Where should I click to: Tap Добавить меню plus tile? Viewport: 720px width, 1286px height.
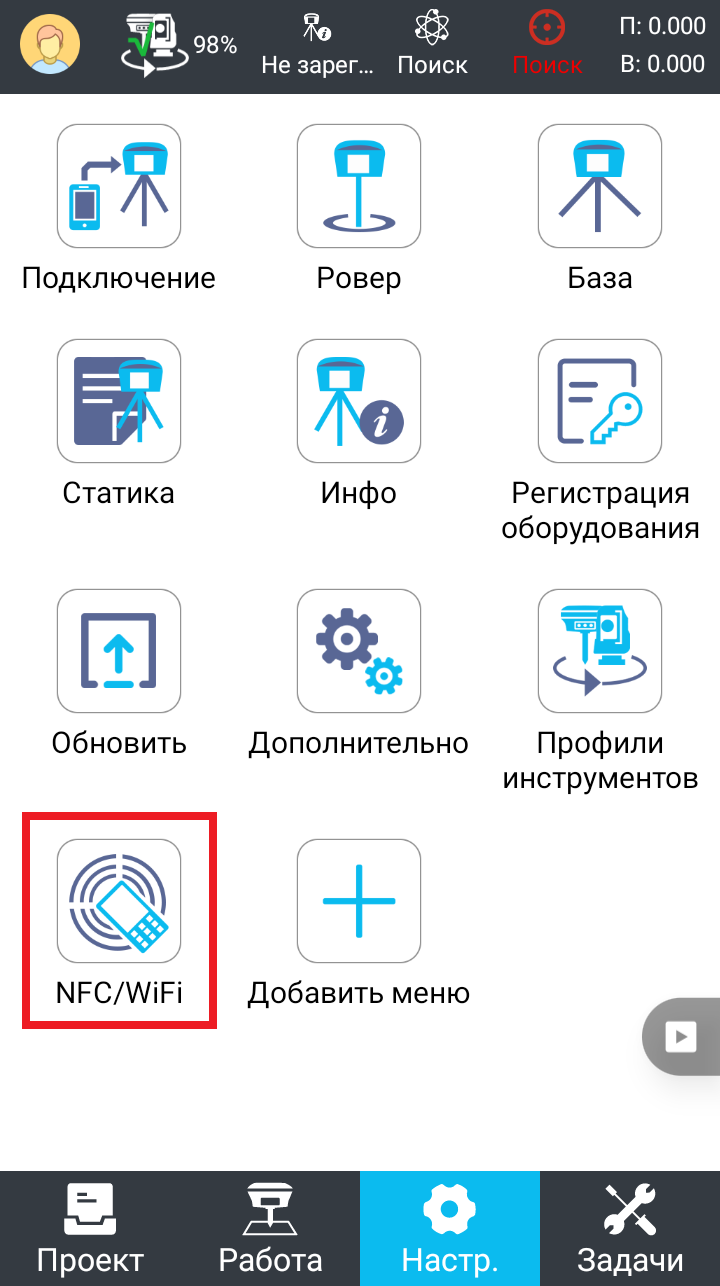[359, 901]
